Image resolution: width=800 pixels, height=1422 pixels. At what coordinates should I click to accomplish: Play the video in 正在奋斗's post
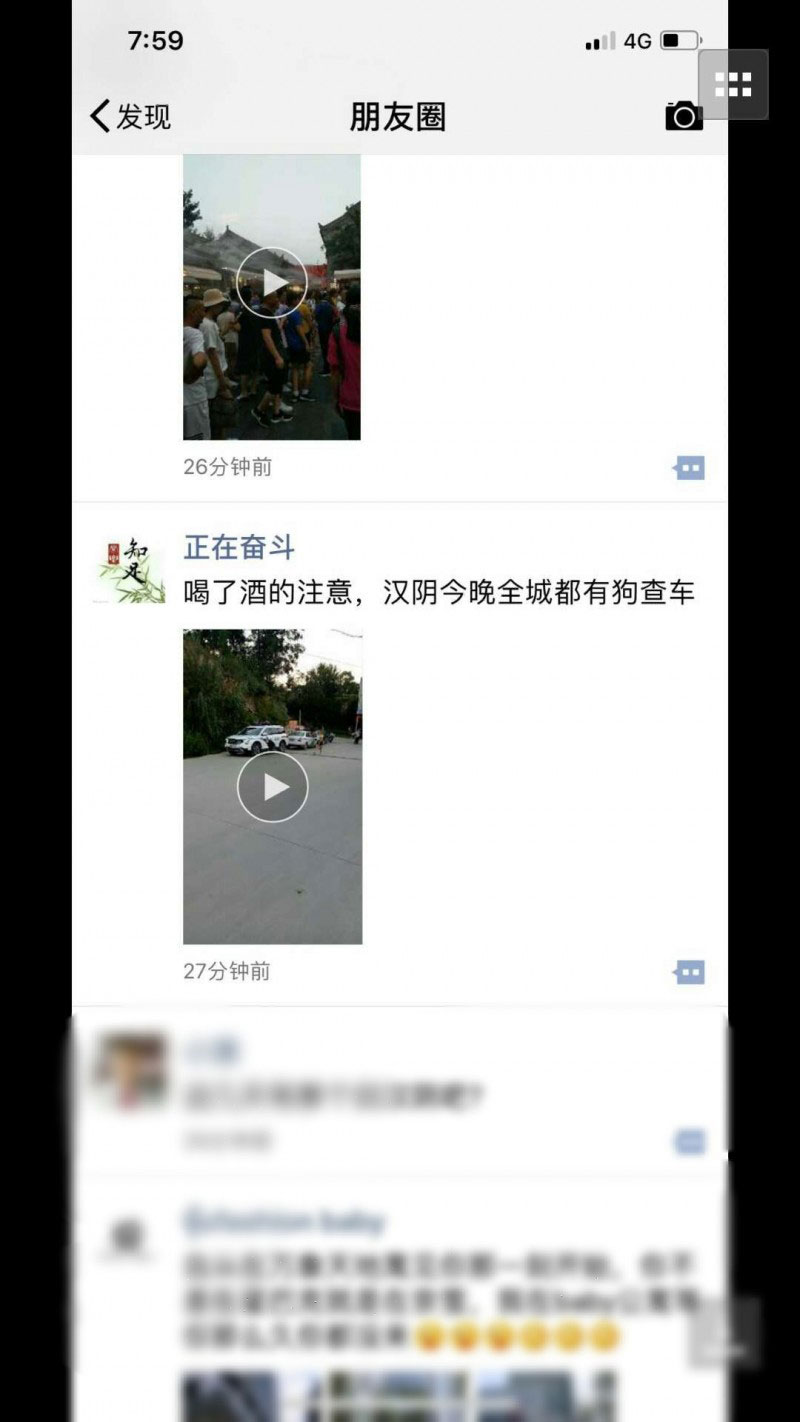[272, 787]
